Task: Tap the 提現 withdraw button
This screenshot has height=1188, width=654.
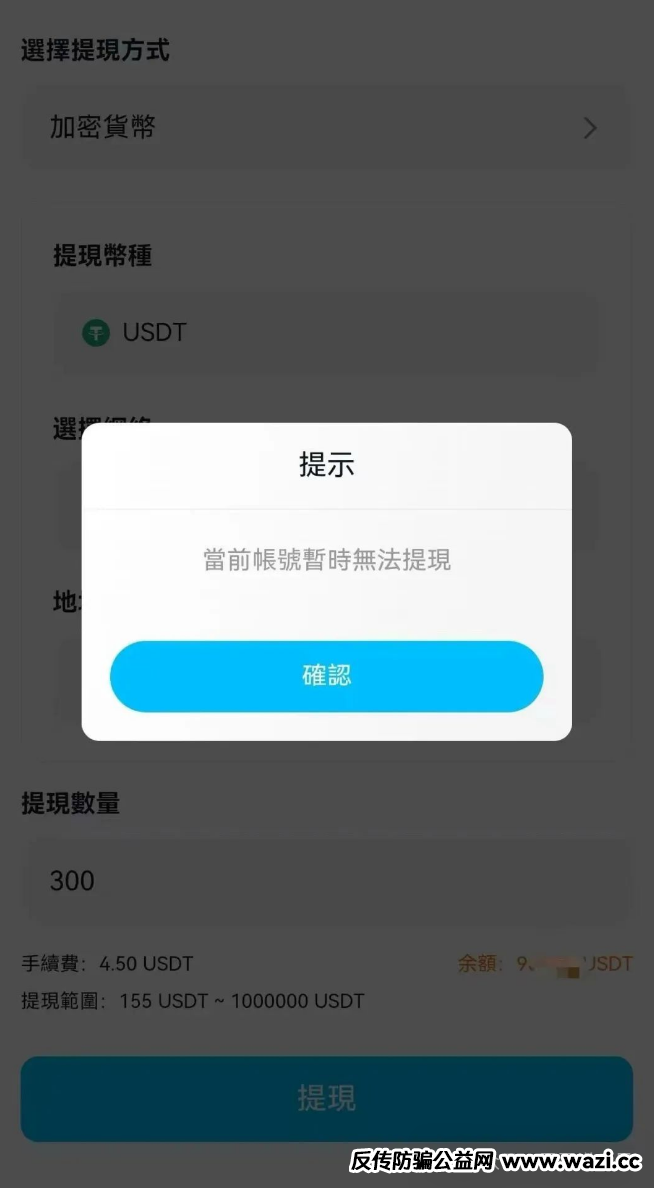Action: click(326, 1098)
